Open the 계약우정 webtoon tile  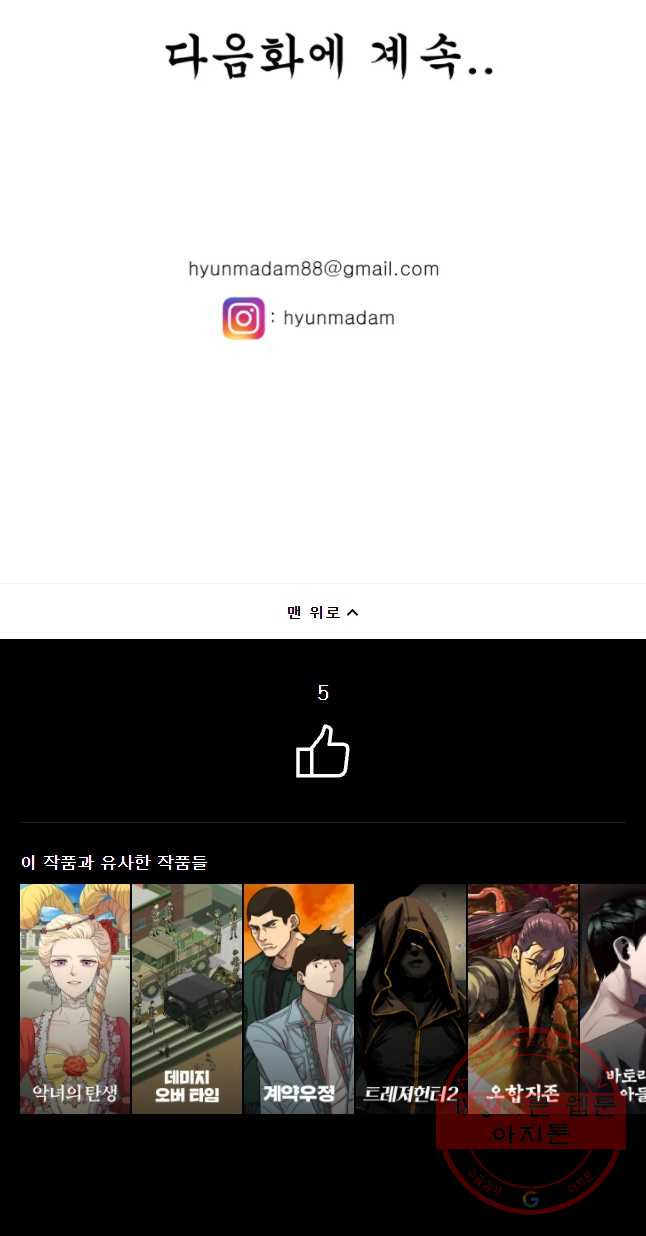pos(299,998)
